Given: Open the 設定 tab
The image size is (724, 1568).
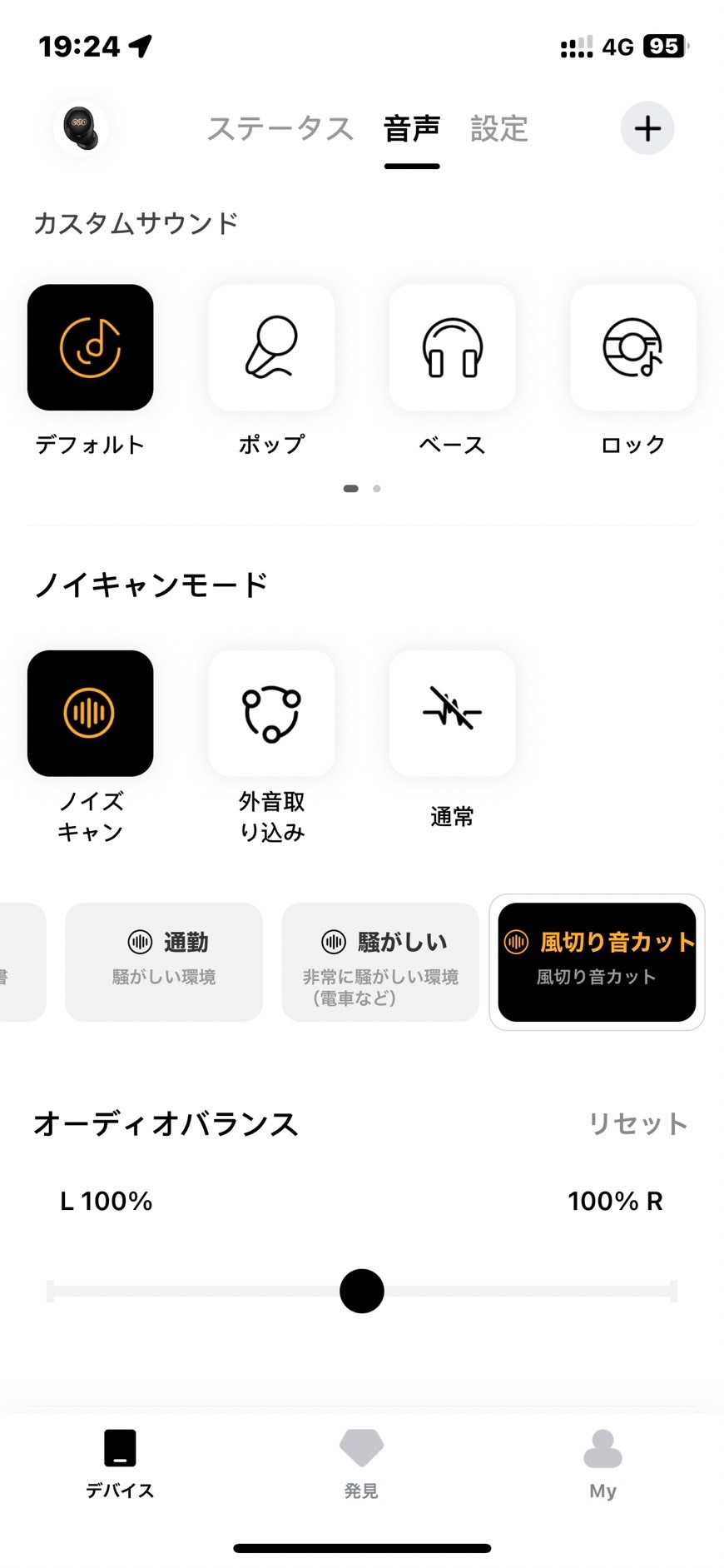Looking at the screenshot, I should pyautogui.click(x=499, y=129).
